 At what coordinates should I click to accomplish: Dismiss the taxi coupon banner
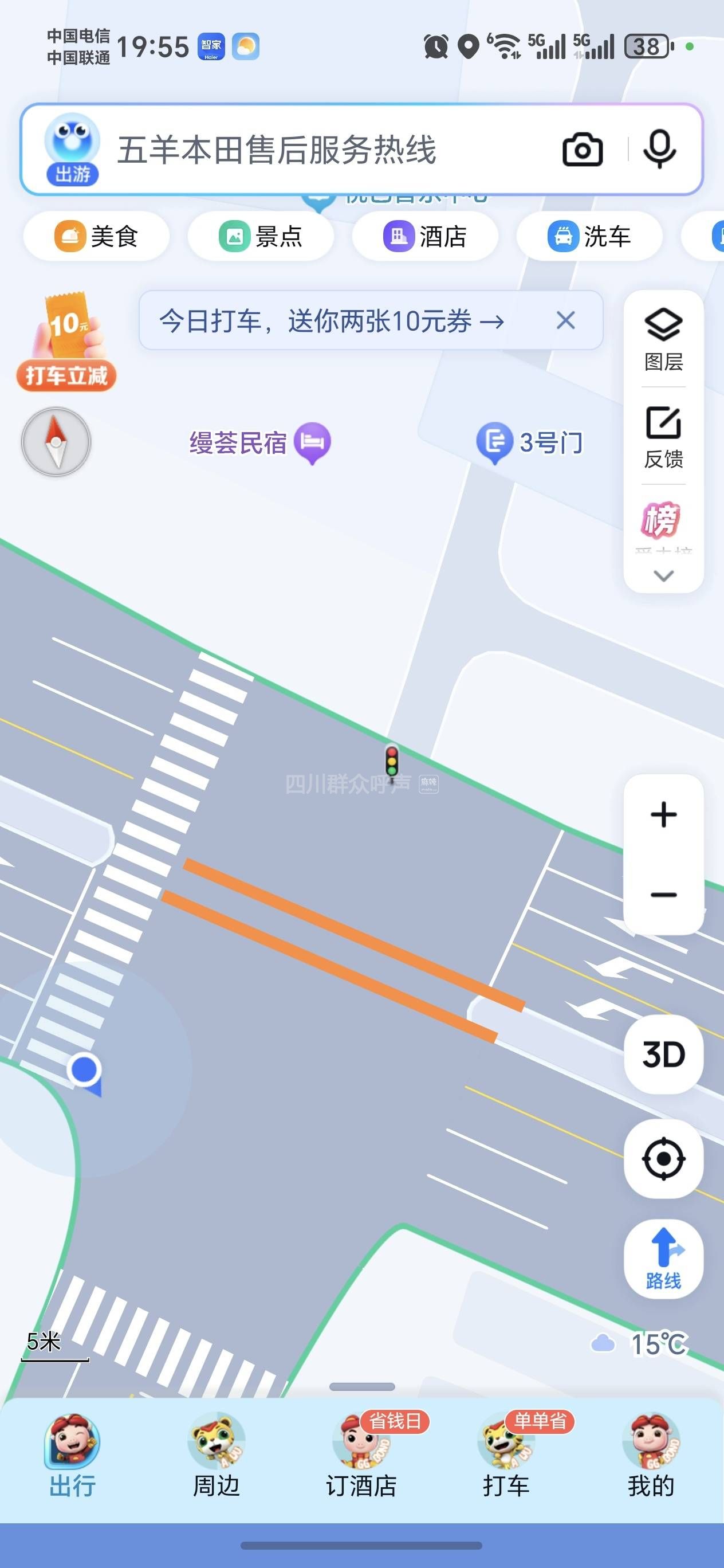click(x=565, y=320)
